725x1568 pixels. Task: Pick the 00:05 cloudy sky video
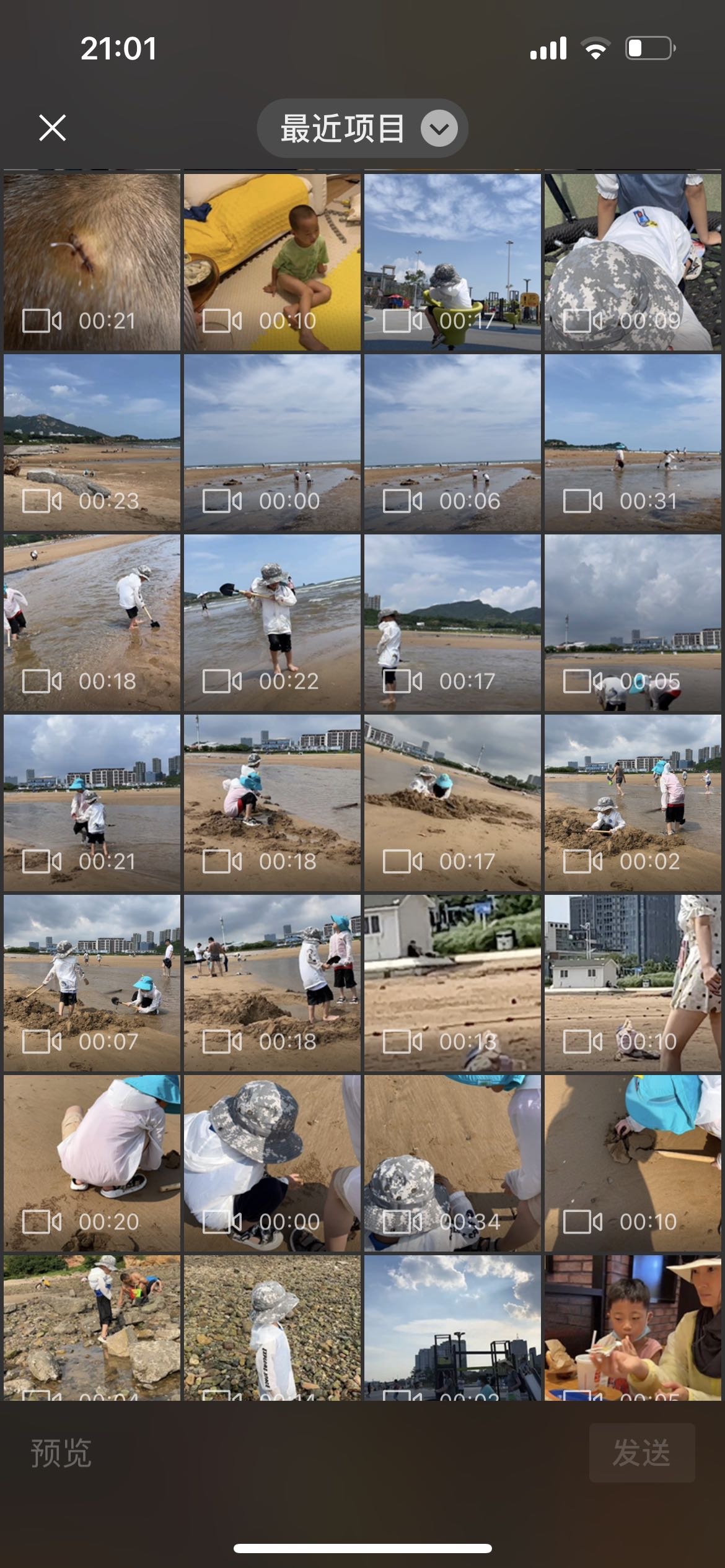(633, 622)
